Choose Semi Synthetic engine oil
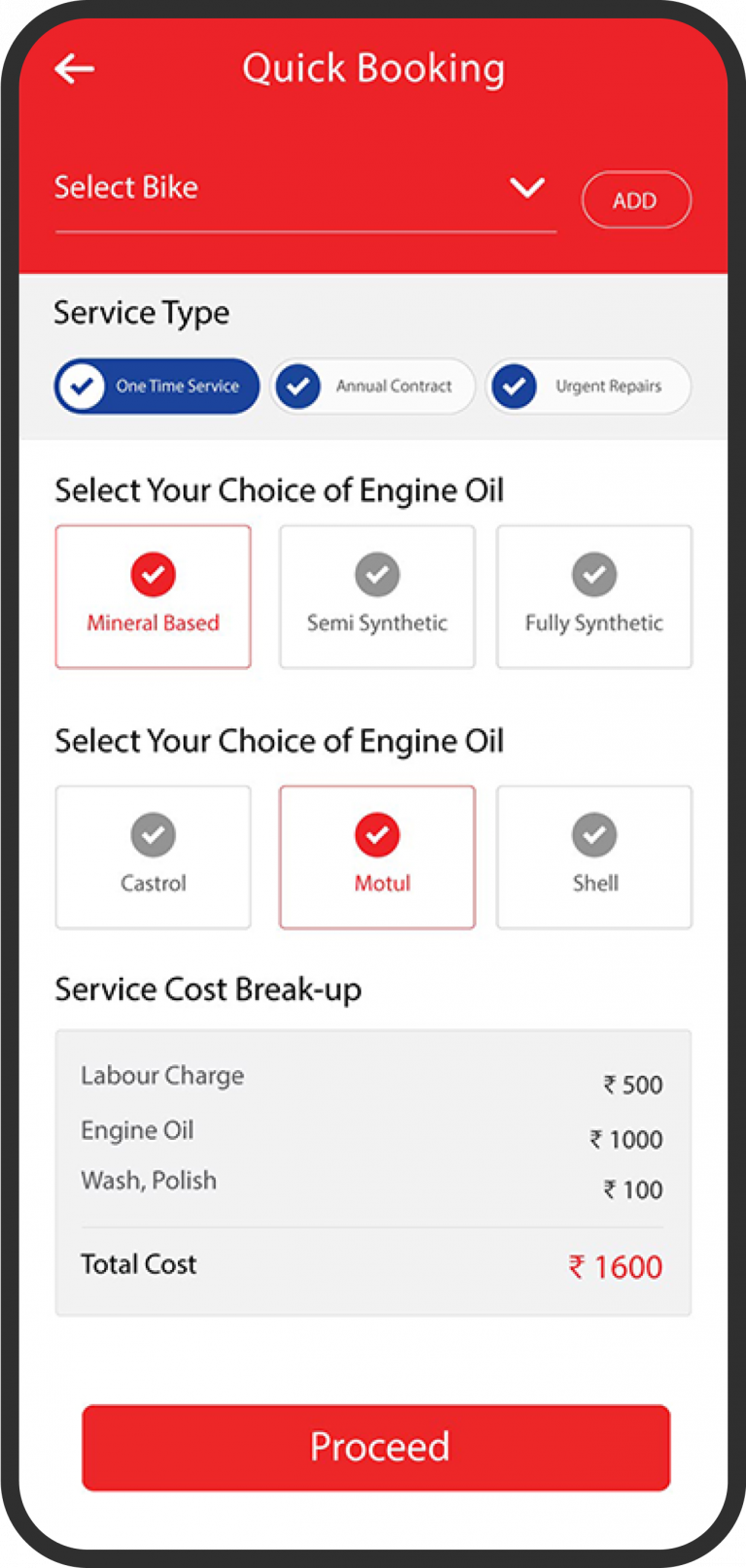Viewport: 746px width, 1568px height. [378, 597]
